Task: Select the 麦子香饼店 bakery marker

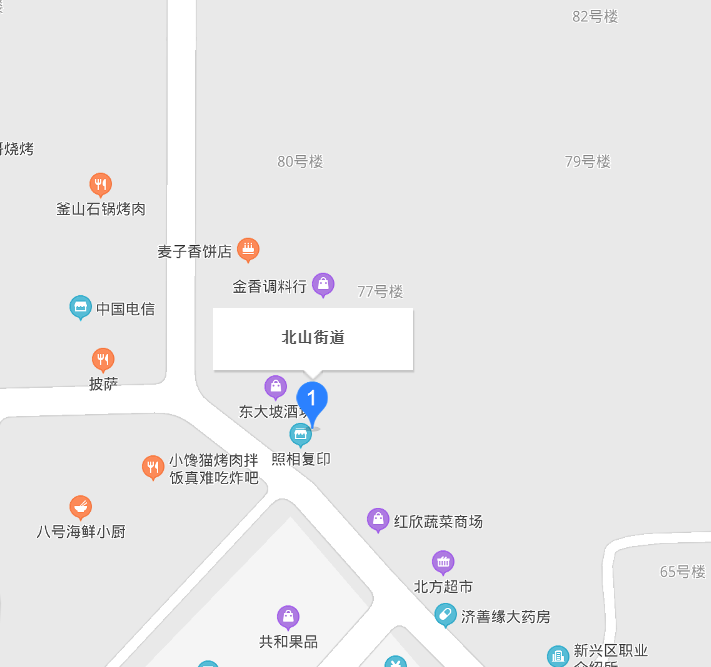Action: (x=249, y=249)
